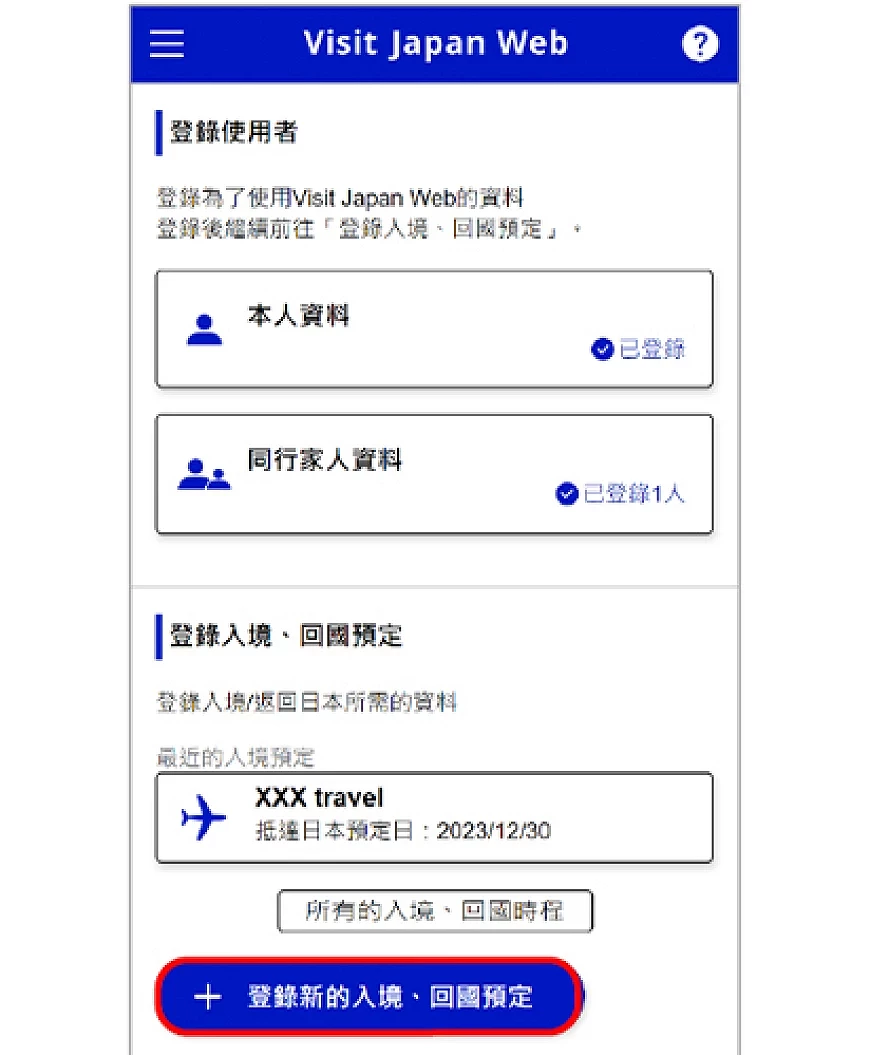This screenshot has height=1055, width=870.
Task: Tap 登錄新的入境、回國預定 button
Action: [x=368, y=996]
